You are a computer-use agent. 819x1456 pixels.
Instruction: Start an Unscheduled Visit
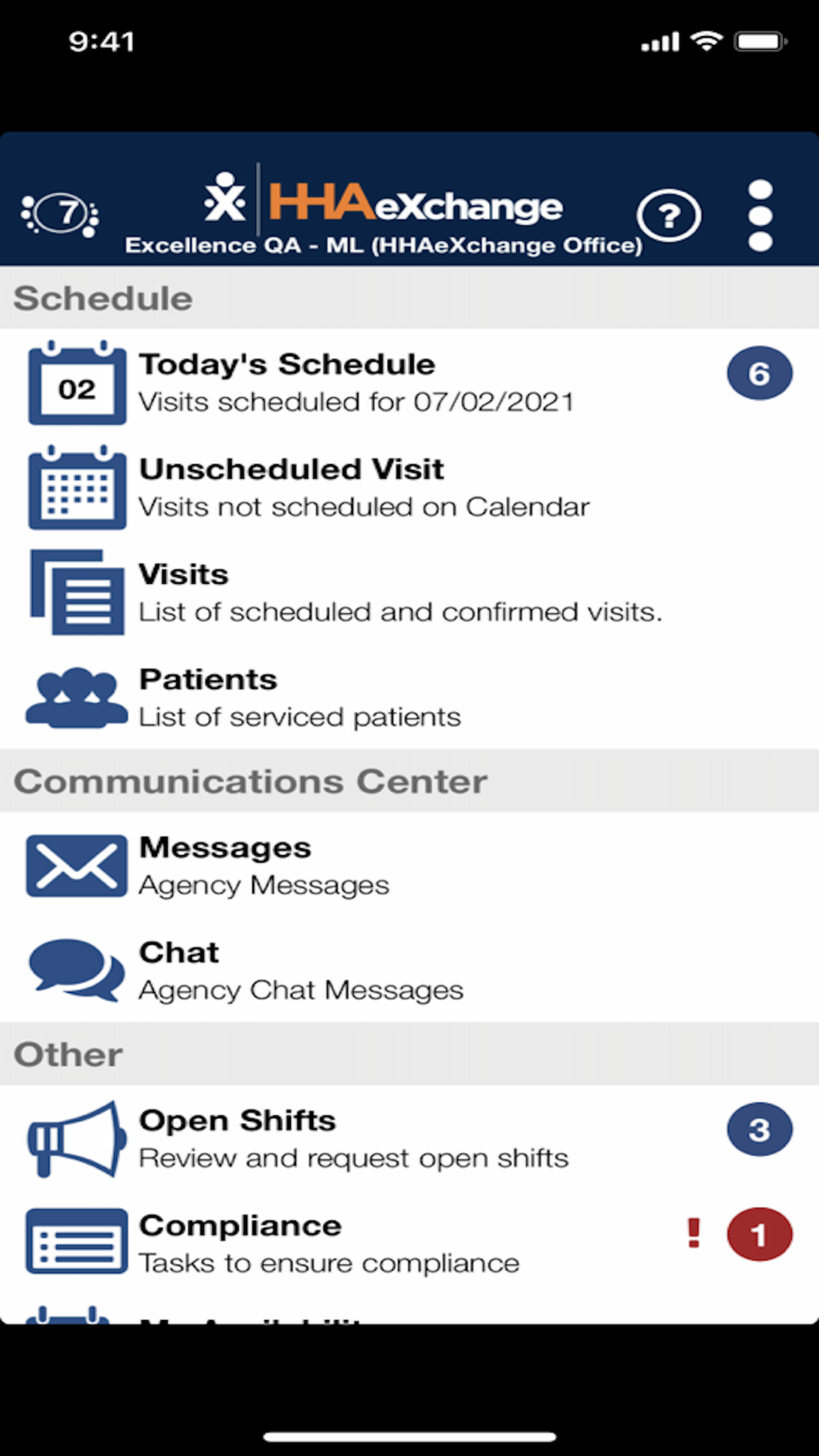click(x=409, y=487)
